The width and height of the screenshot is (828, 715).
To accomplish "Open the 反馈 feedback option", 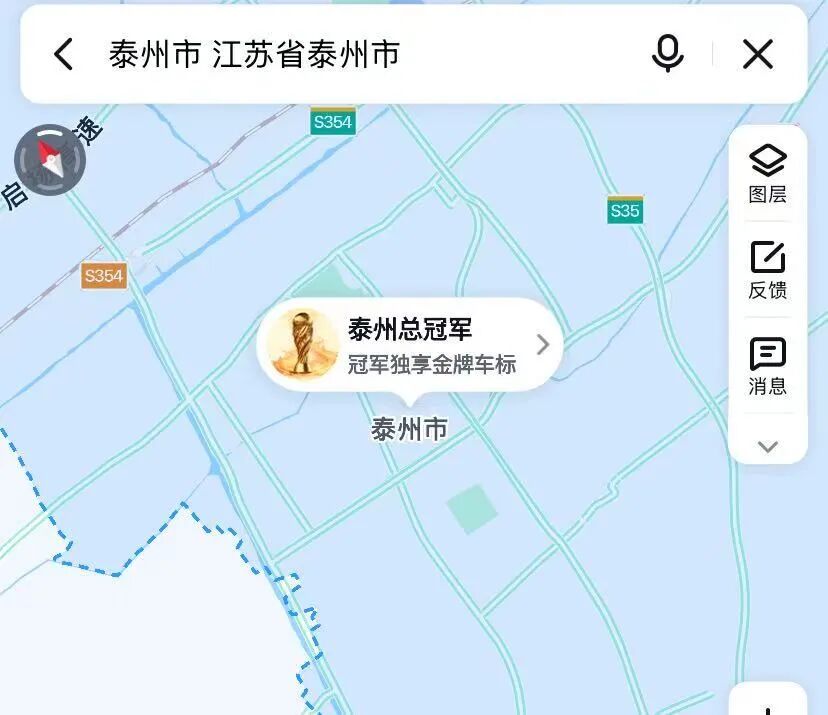I will pos(768,270).
